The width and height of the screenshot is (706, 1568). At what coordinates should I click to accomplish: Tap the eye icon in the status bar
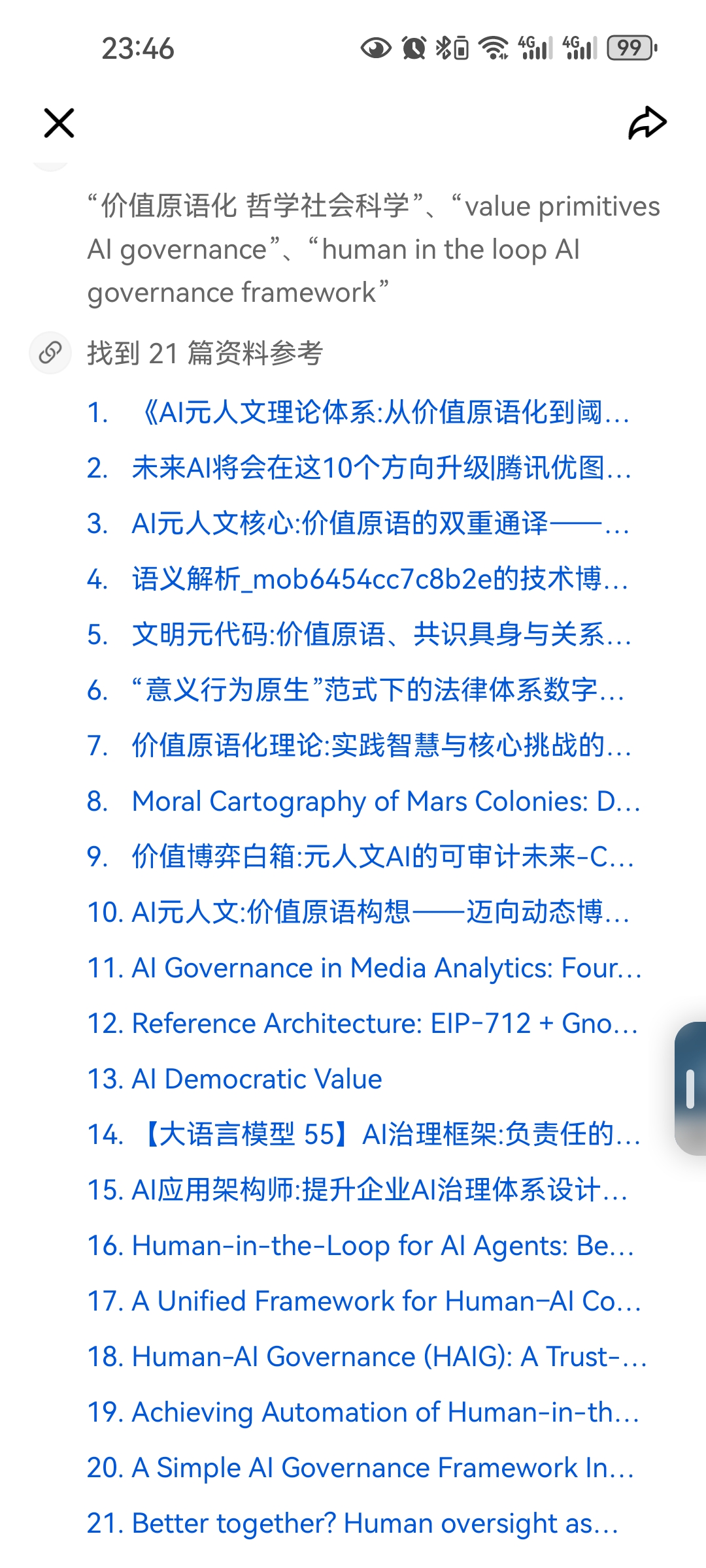click(x=375, y=48)
